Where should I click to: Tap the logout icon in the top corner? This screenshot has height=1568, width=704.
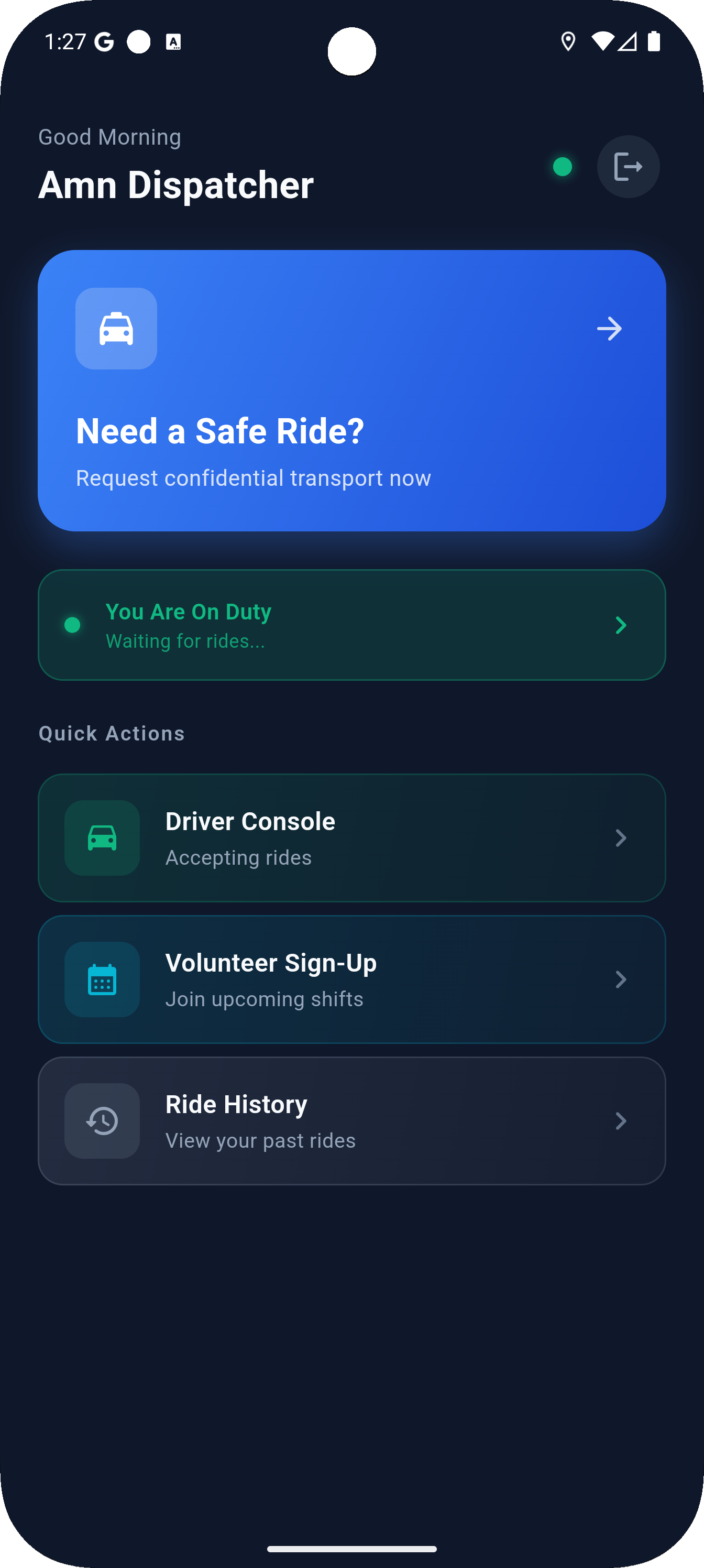[x=628, y=166]
